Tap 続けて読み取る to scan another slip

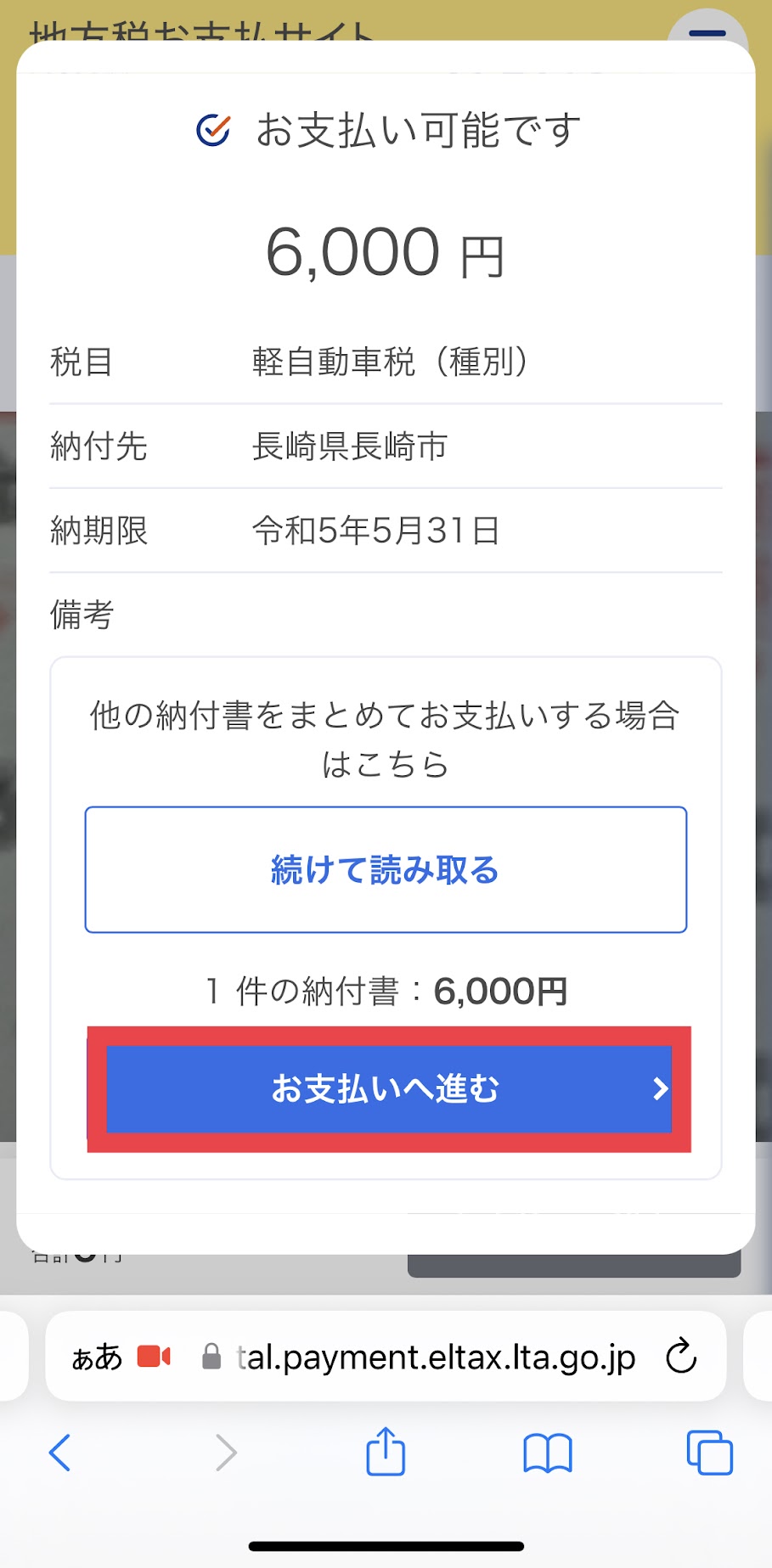click(386, 869)
